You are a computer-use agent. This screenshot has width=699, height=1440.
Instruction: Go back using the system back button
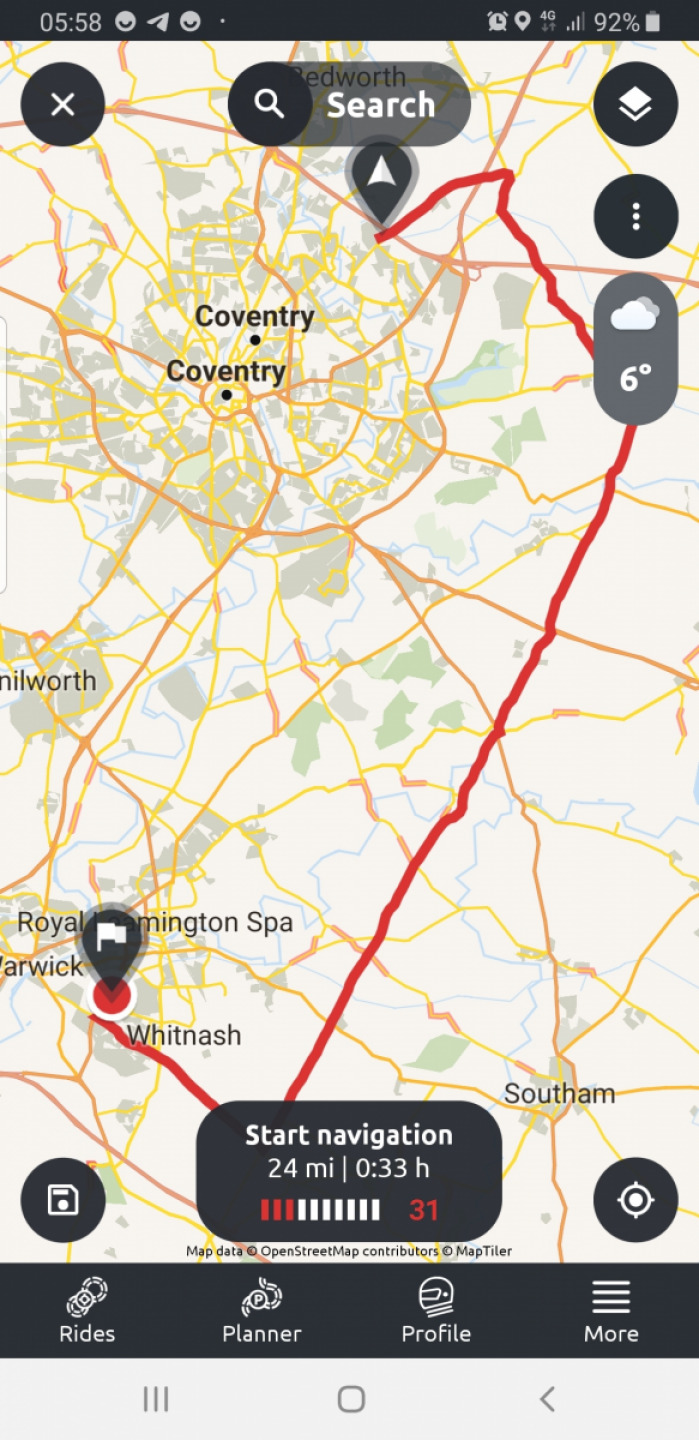(x=546, y=1398)
